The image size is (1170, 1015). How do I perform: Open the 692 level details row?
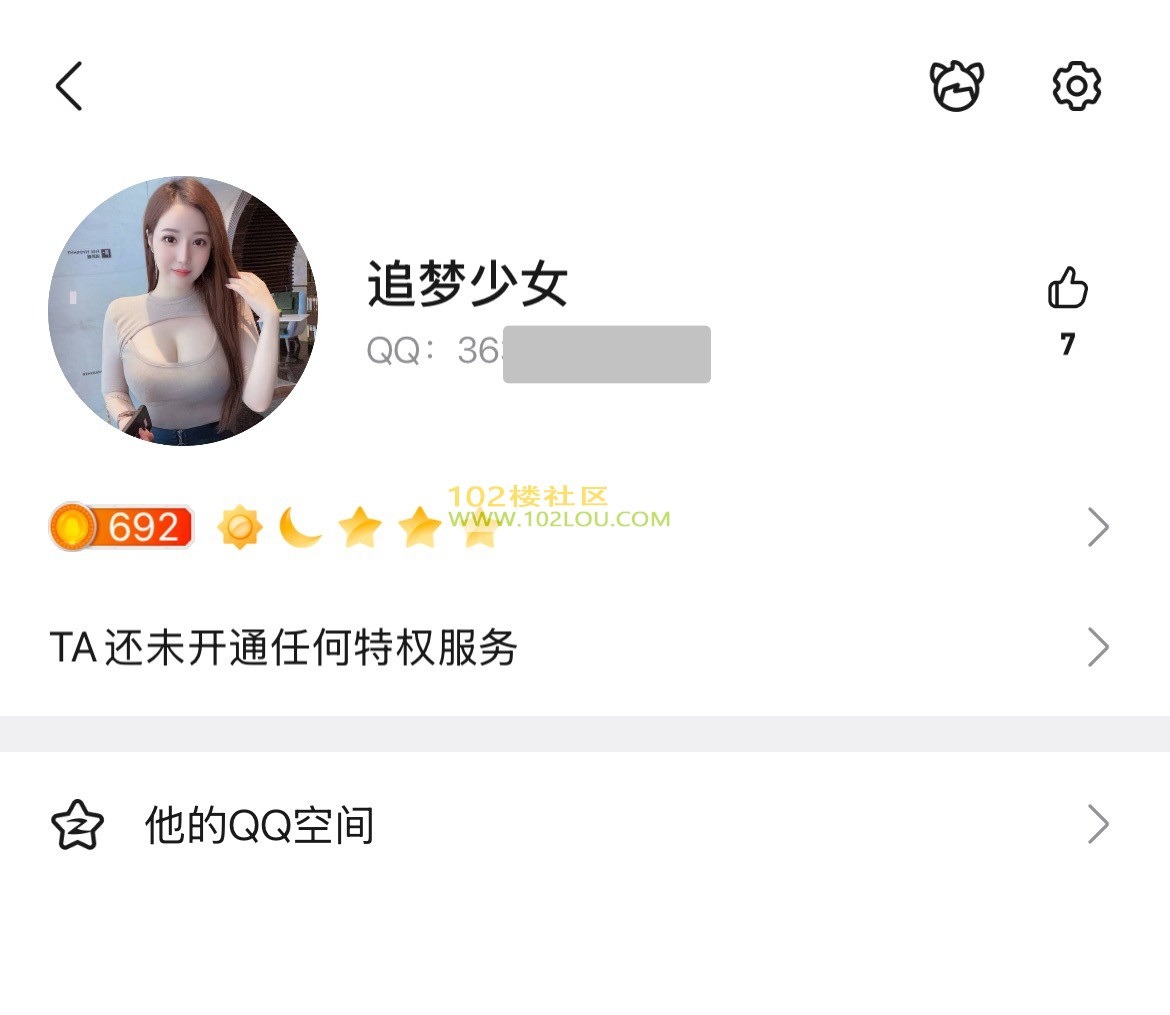[580, 527]
